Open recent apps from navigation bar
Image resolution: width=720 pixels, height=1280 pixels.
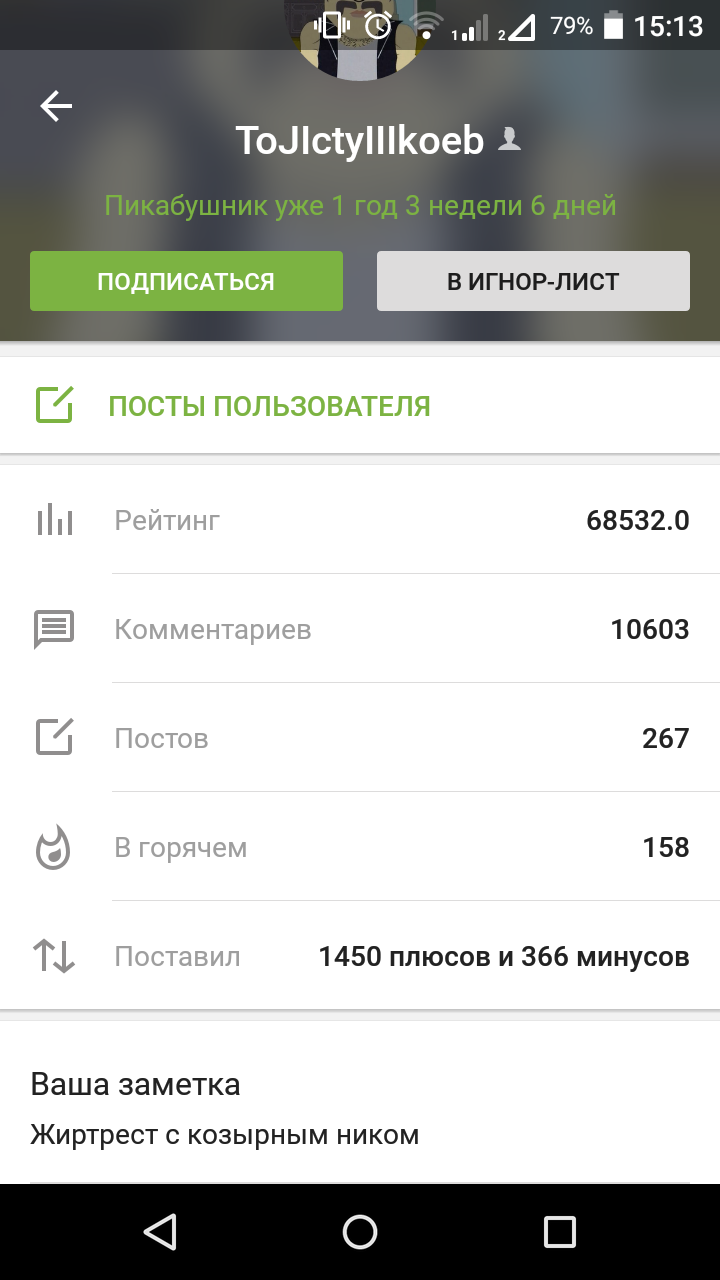point(559,1231)
